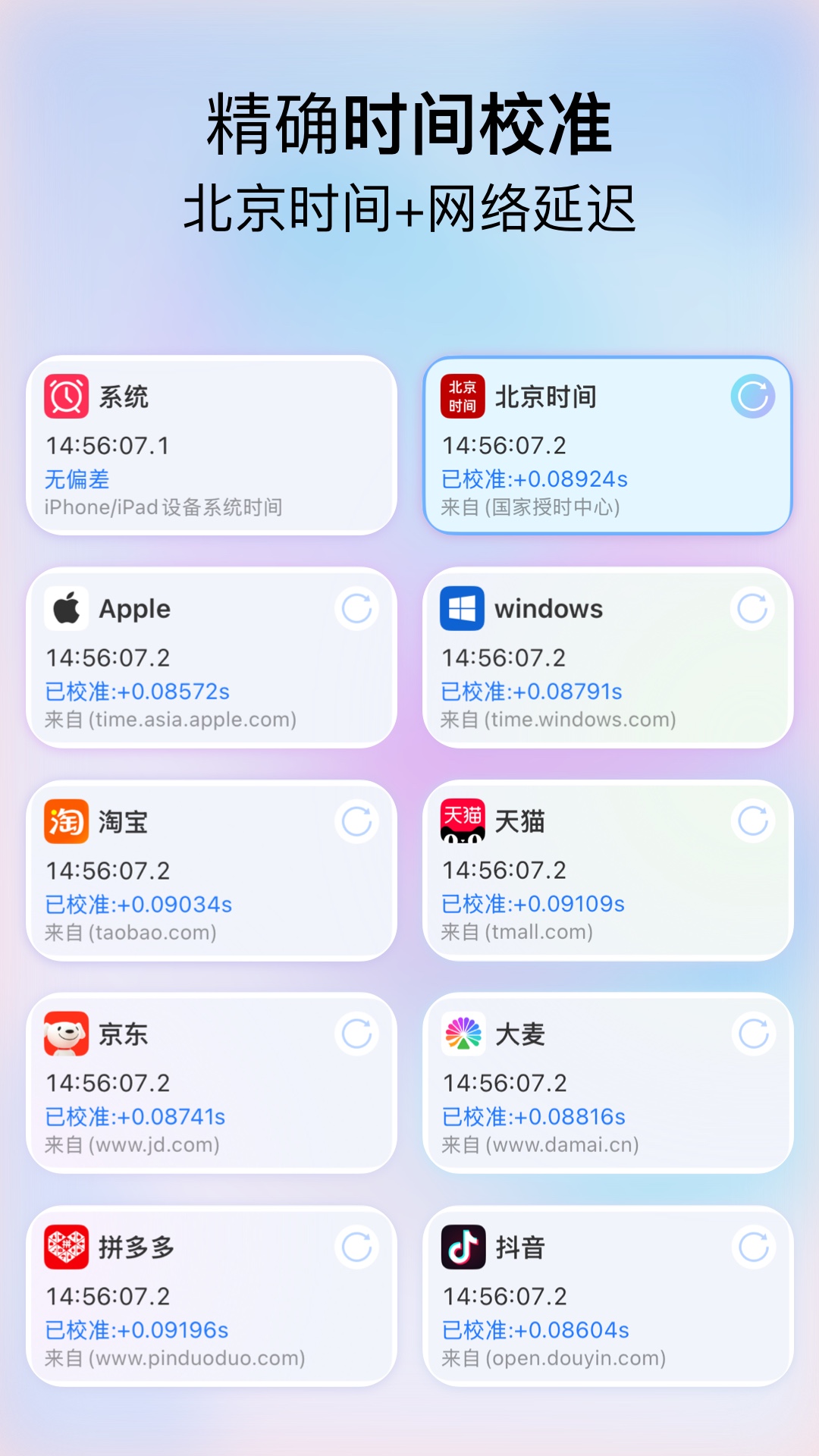Refresh the windows time source

point(752,608)
